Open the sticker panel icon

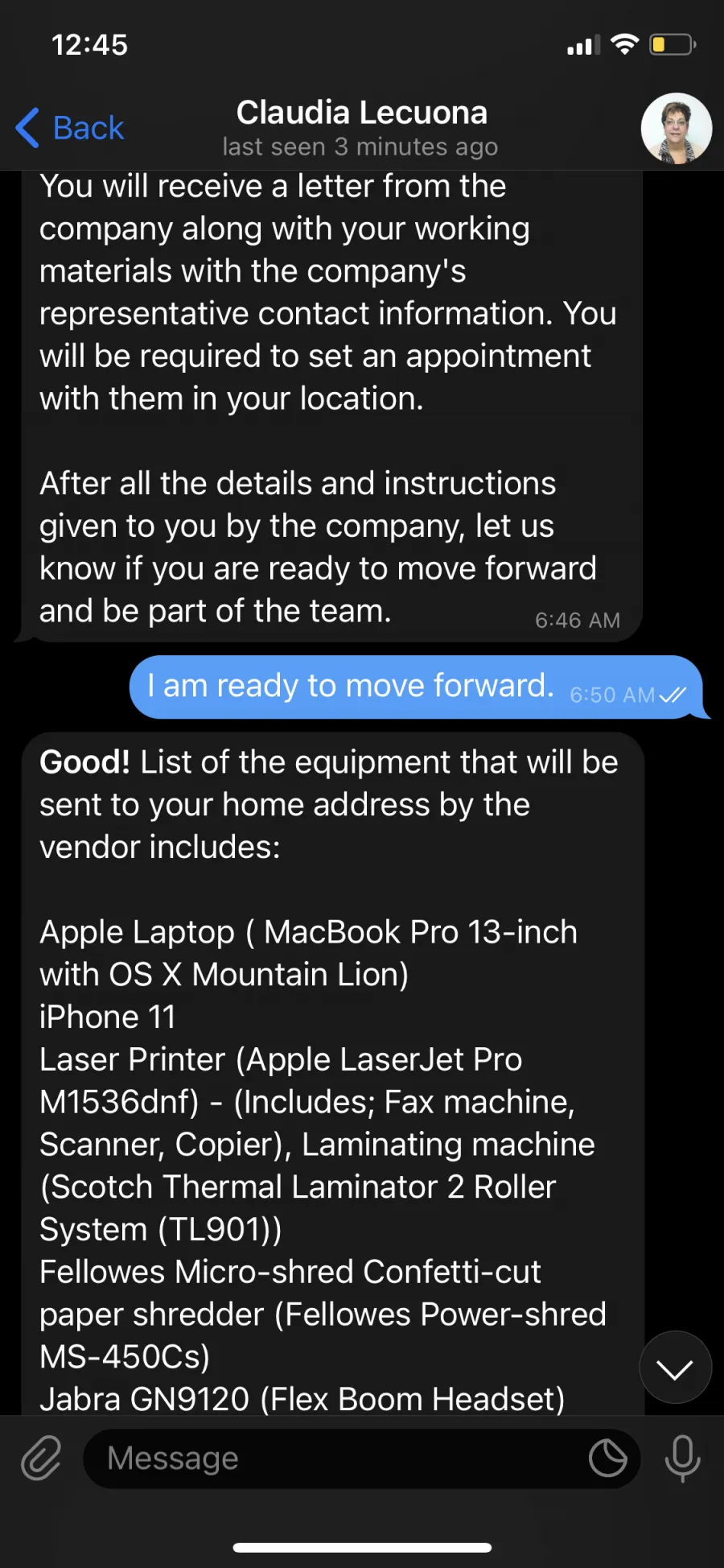click(x=608, y=1459)
